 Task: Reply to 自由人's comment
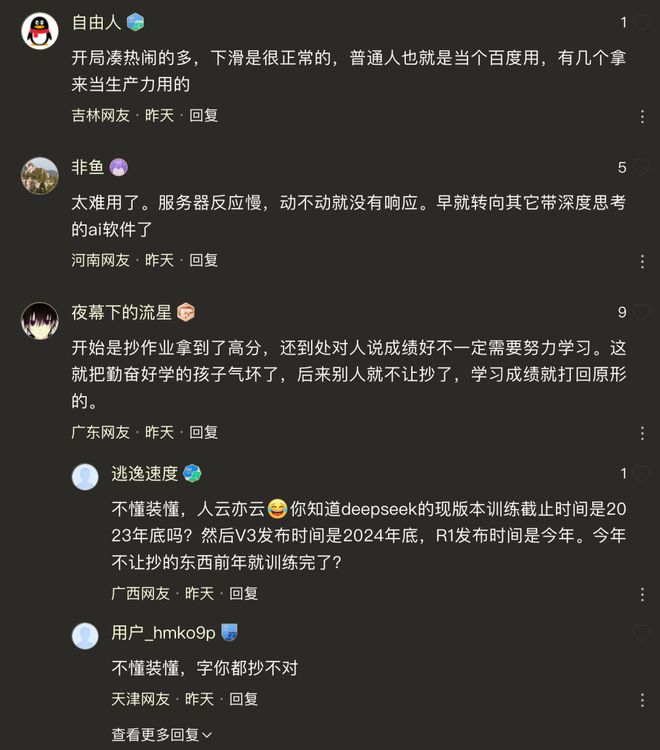click(x=203, y=116)
